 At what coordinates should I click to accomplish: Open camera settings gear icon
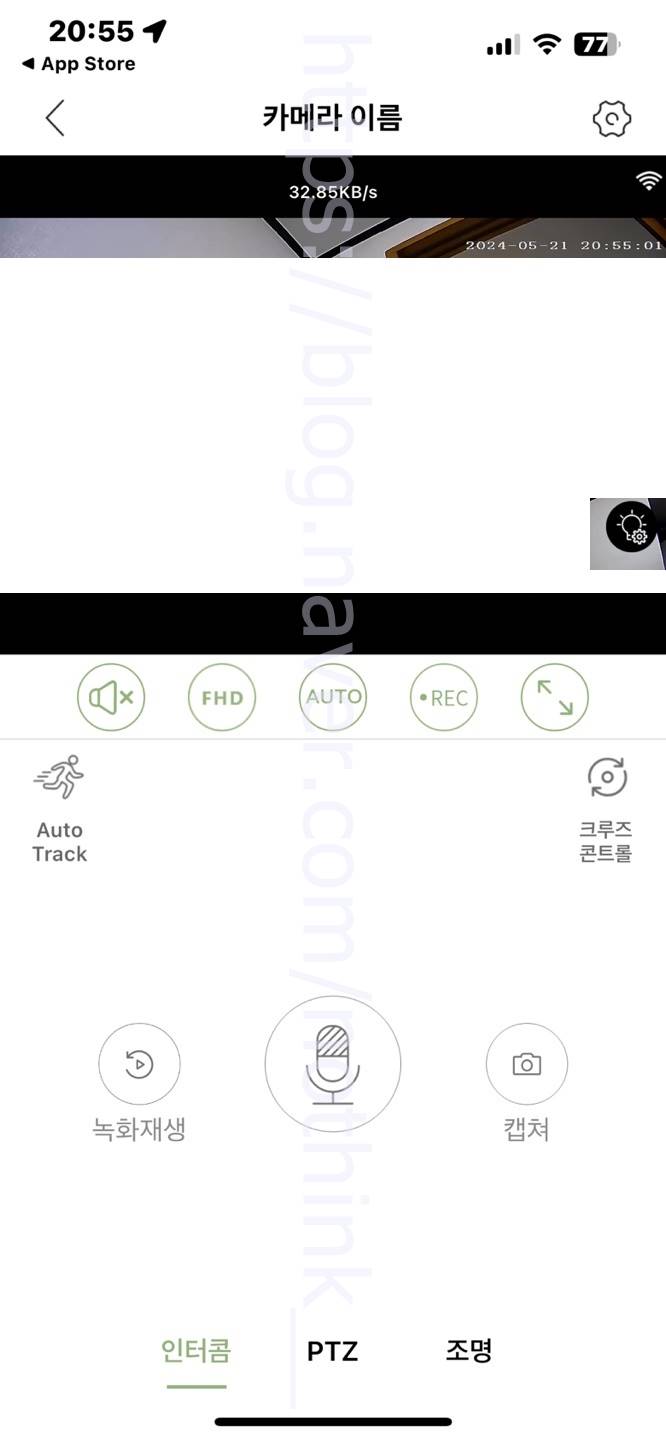[612, 119]
